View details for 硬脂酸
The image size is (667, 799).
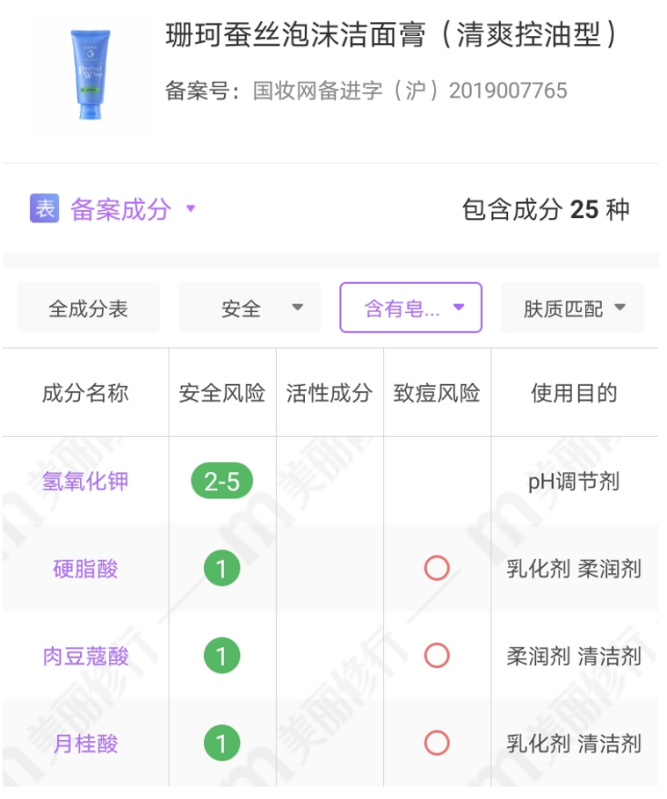85,569
